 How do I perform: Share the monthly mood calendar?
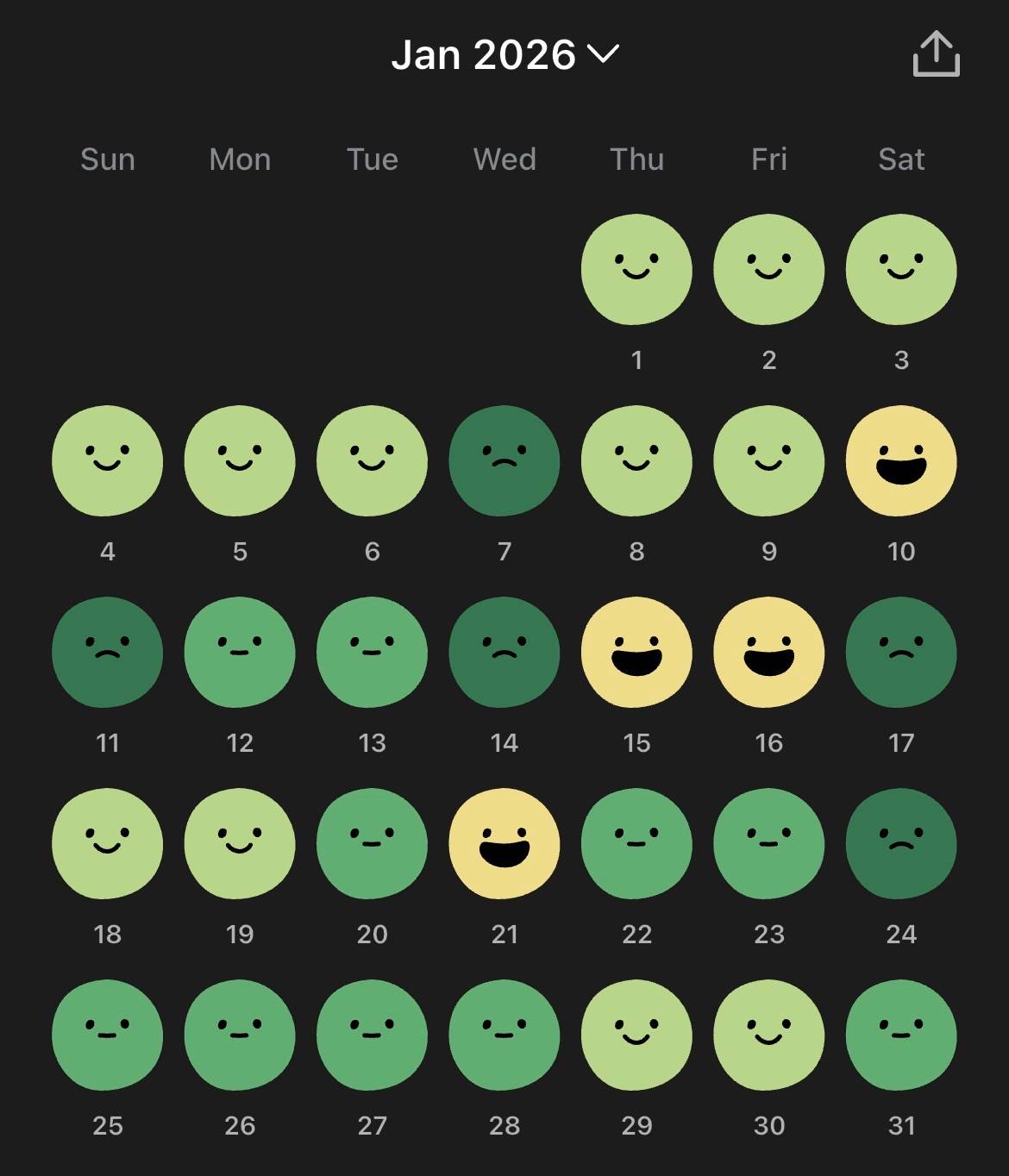(x=936, y=54)
